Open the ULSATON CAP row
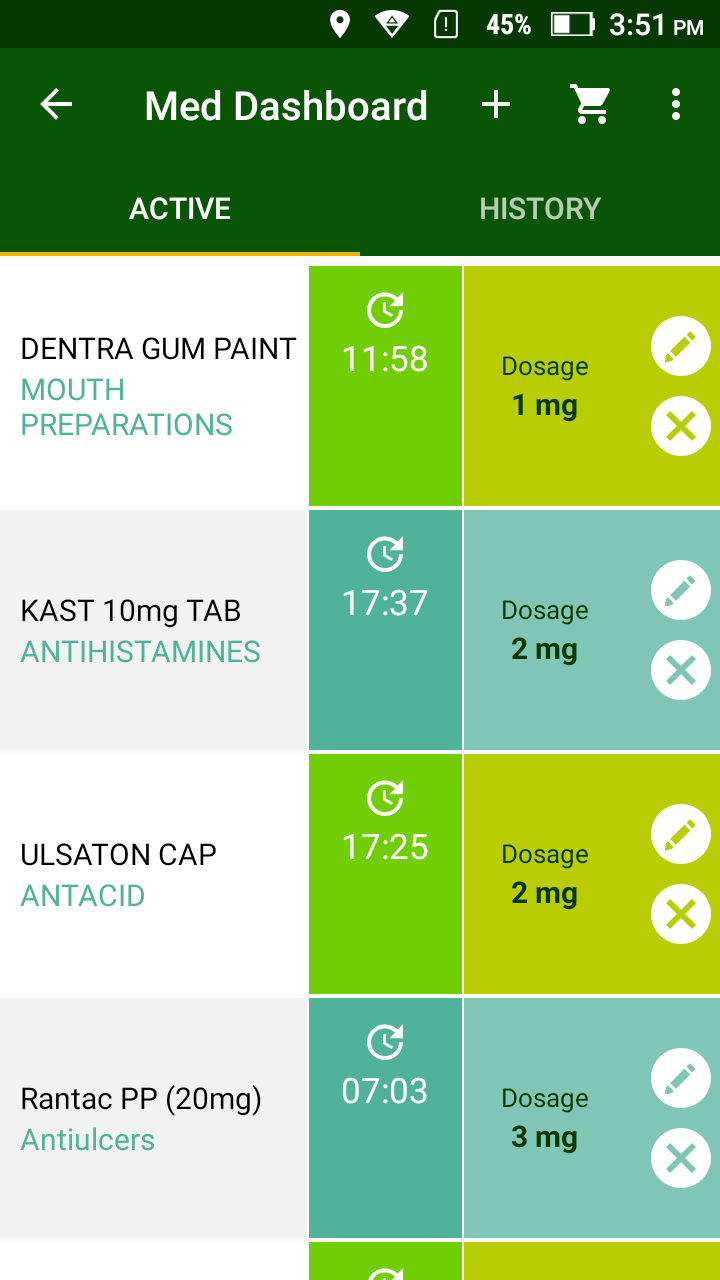The width and height of the screenshot is (720, 1280). pyautogui.click(x=360, y=874)
